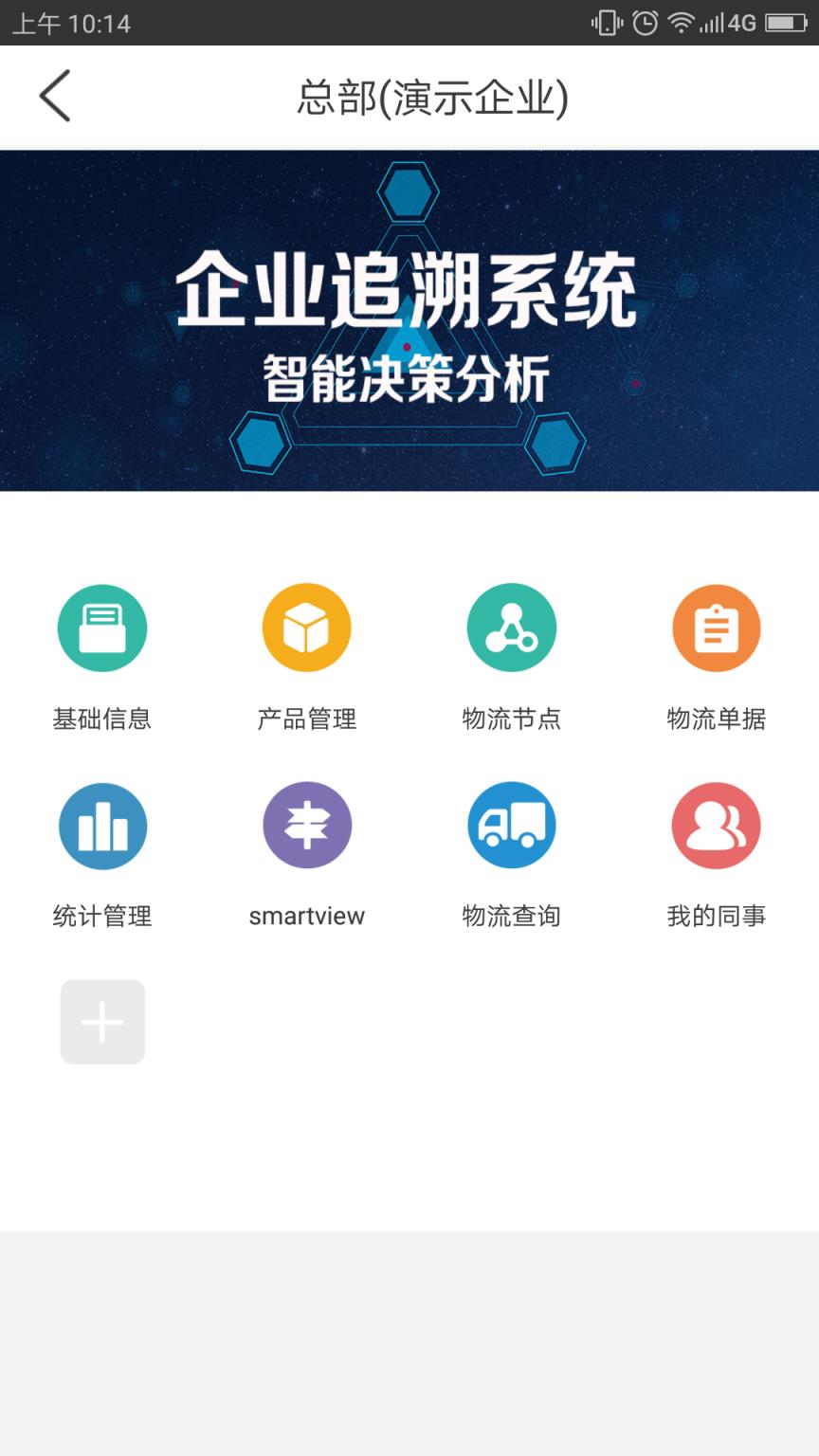Viewport: 819px width, 1456px height.
Task: Select the 物流节点 (Logistics Node) icon
Action: tap(512, 628)
